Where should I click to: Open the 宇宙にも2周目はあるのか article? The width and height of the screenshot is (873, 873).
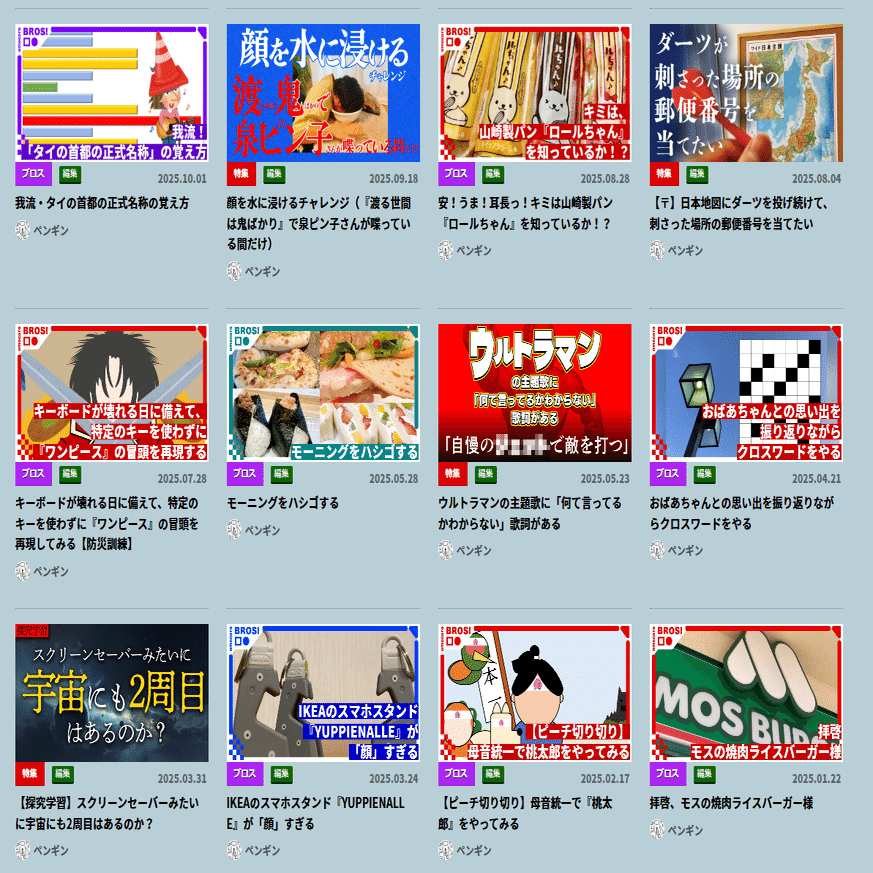coord(112,692)
